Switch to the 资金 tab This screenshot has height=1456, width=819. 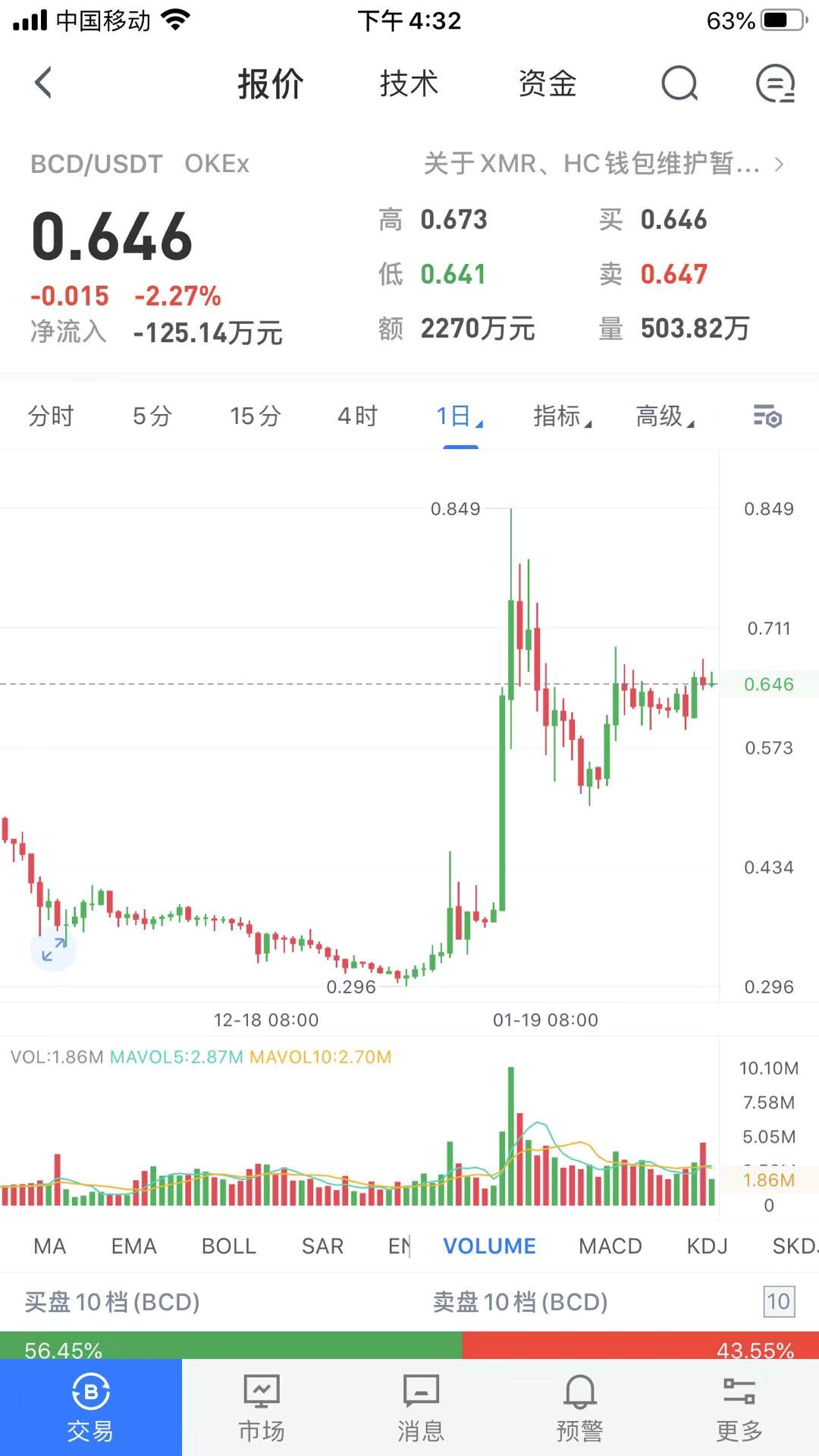[547, 83]
